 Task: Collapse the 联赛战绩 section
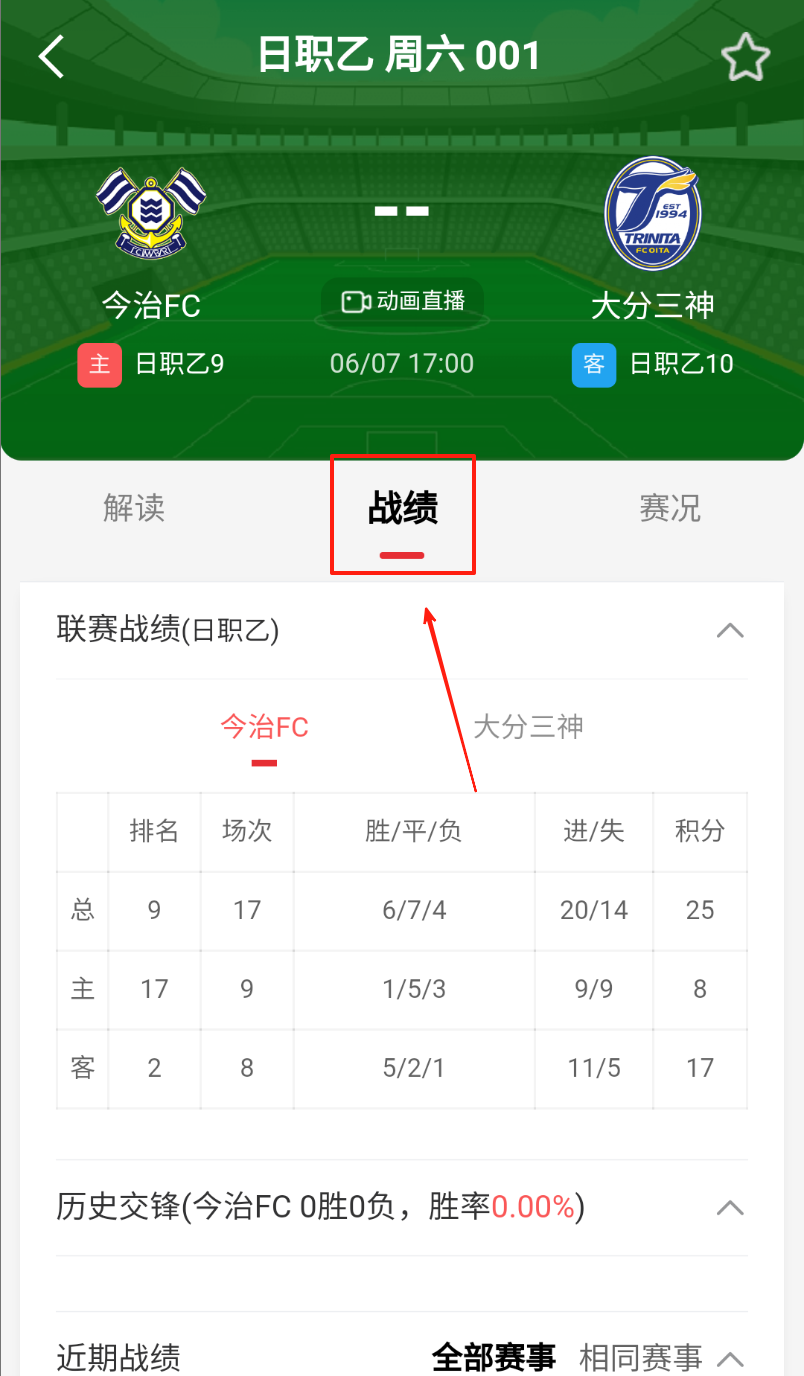pyautogui.click(x=731, y=631)
